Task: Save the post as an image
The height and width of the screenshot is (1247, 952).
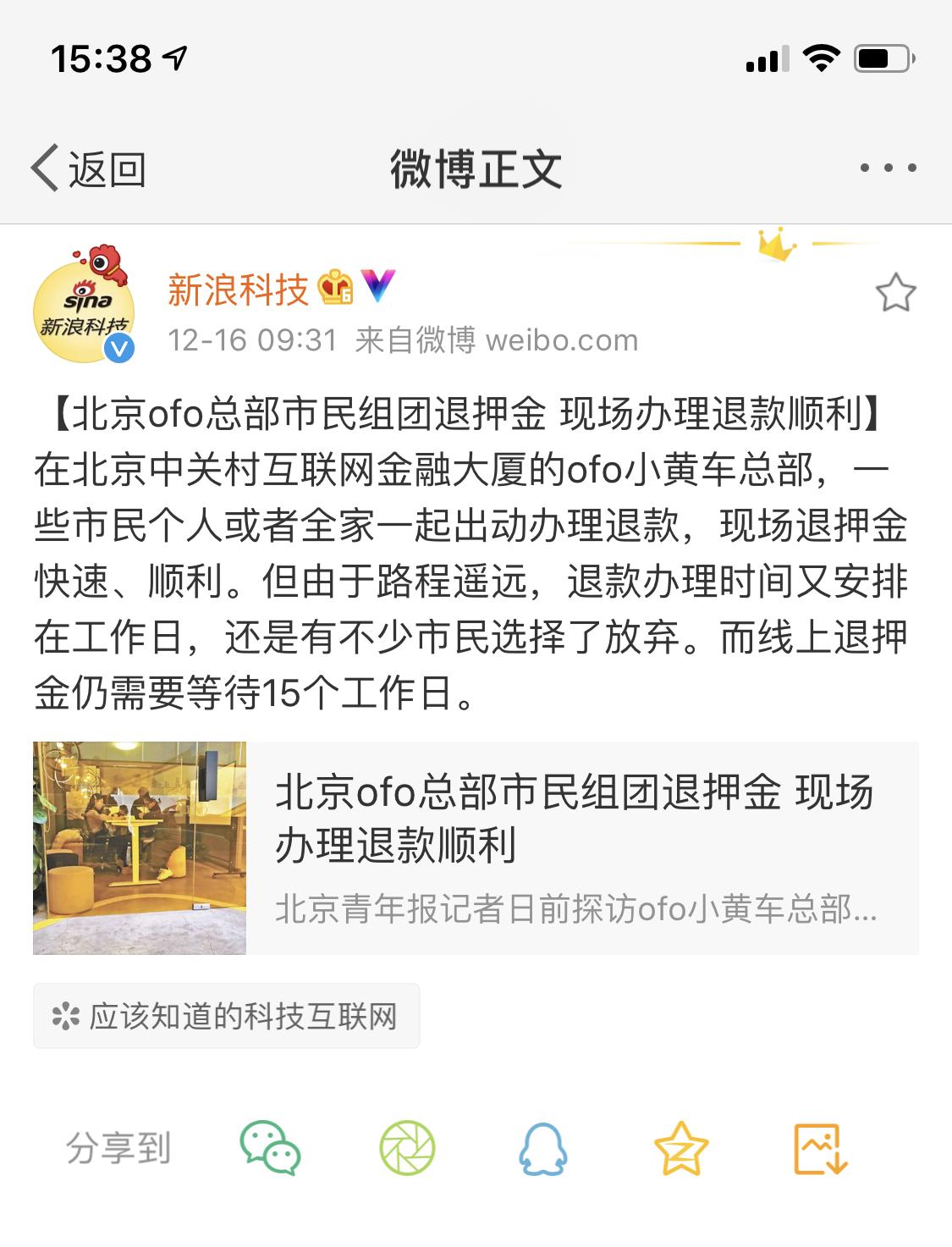Action: [x=819, y=1148]
